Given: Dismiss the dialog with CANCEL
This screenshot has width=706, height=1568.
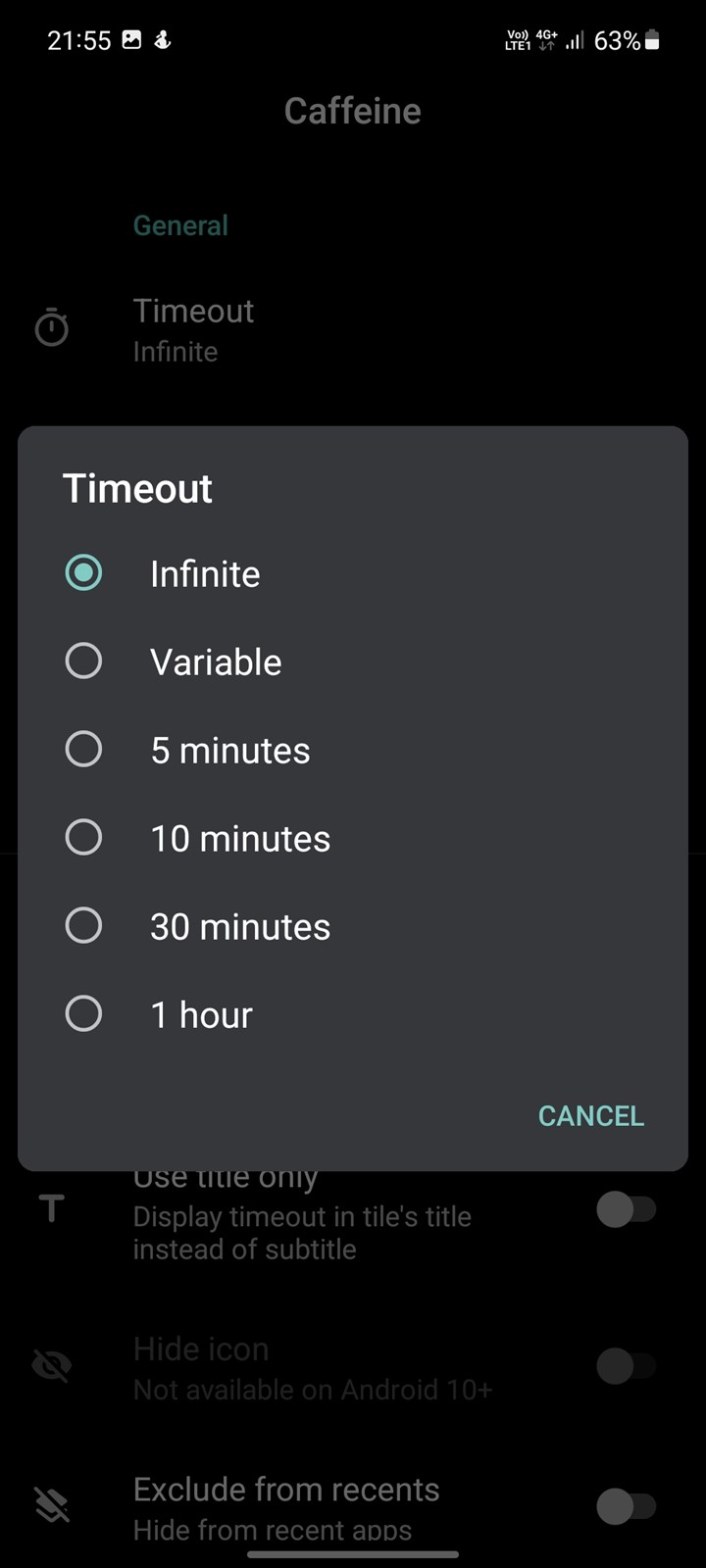Looking at the screenshot, I should coord(591,1115).
